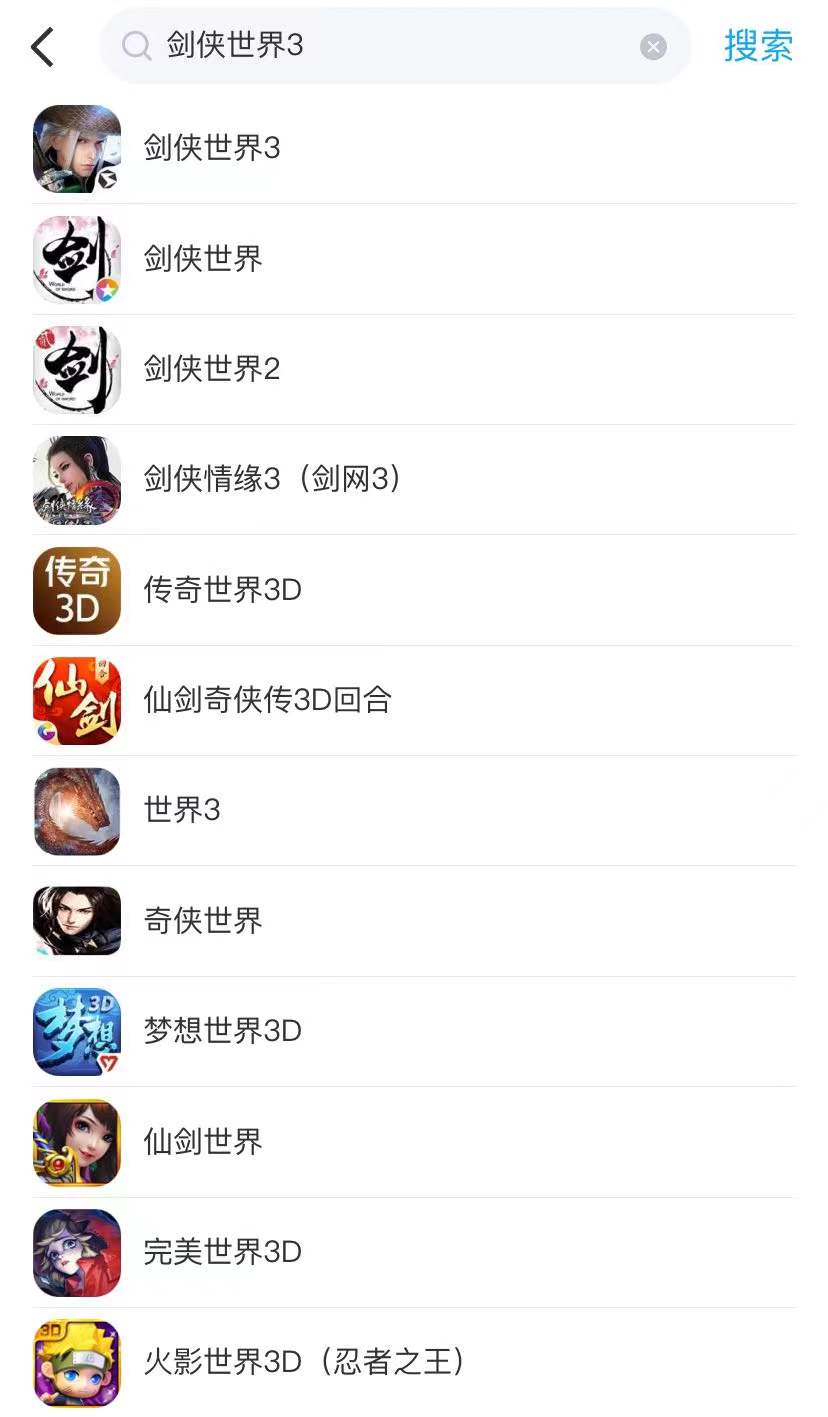This screenshot has height=1417, width=828.
Task: Choose the 仙剑世界 result
Action: (203, 1141)
